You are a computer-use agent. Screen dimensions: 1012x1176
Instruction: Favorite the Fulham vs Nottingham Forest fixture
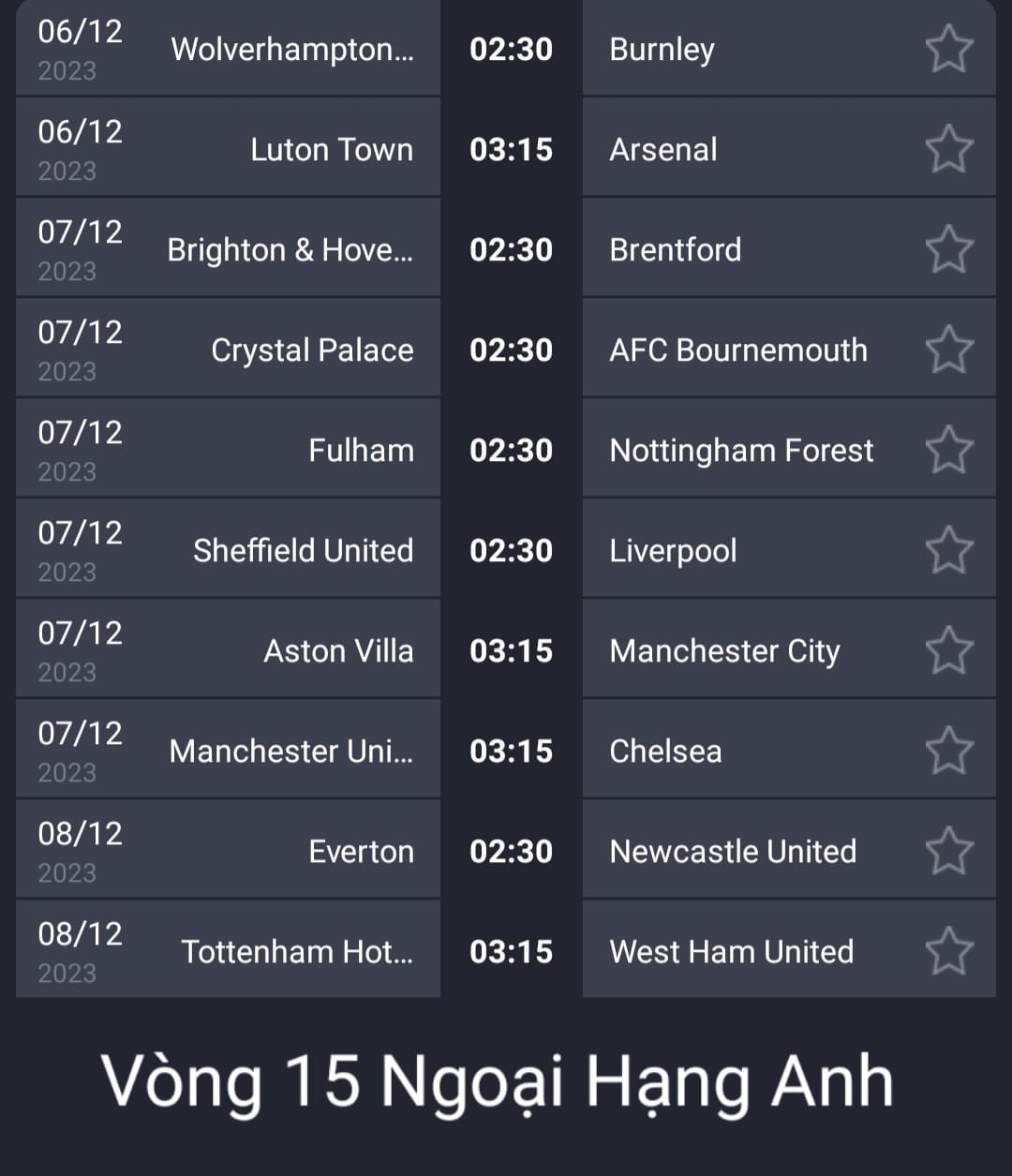pos(948,450)
